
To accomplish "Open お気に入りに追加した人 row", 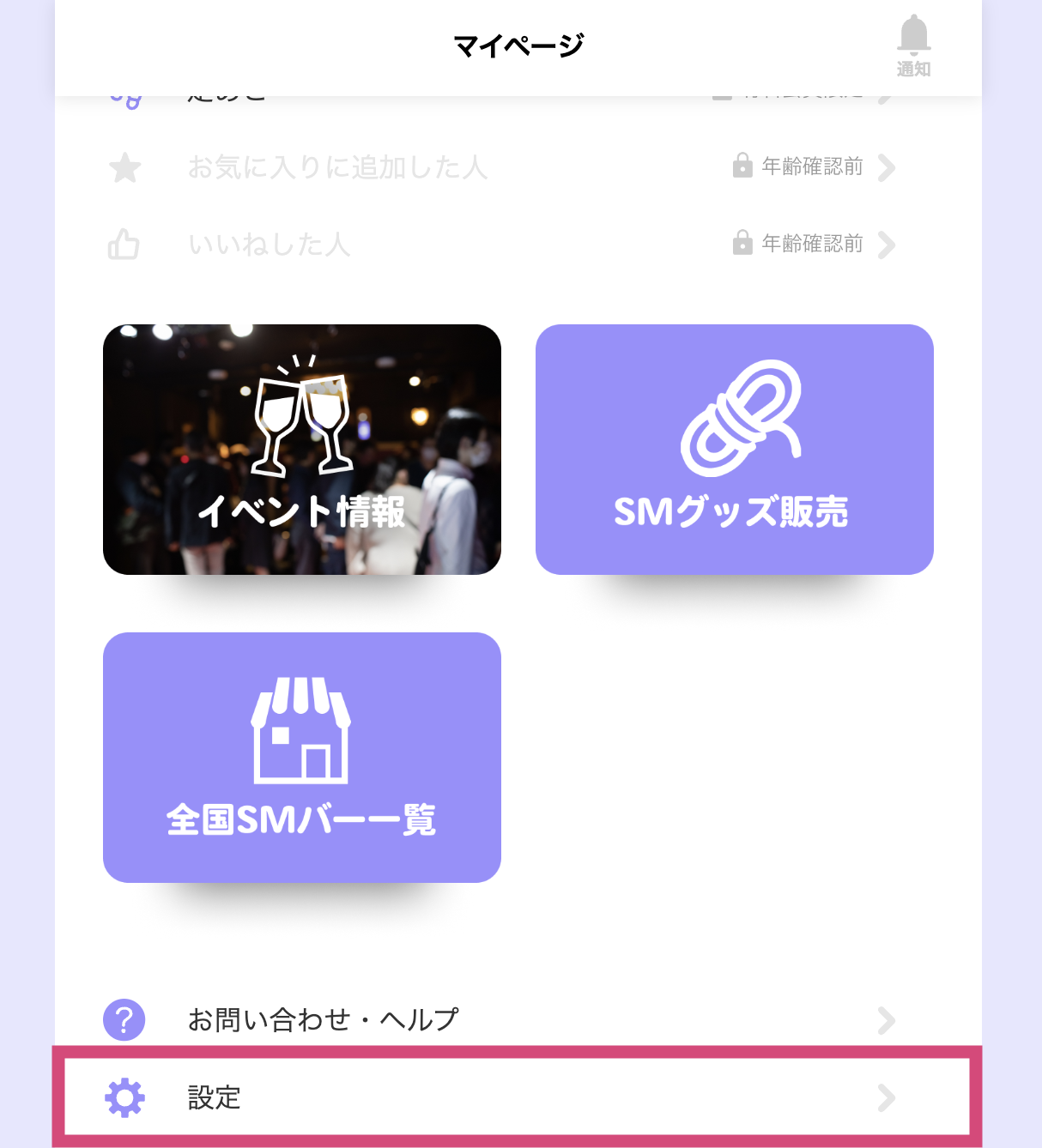I will pos(502,166).
